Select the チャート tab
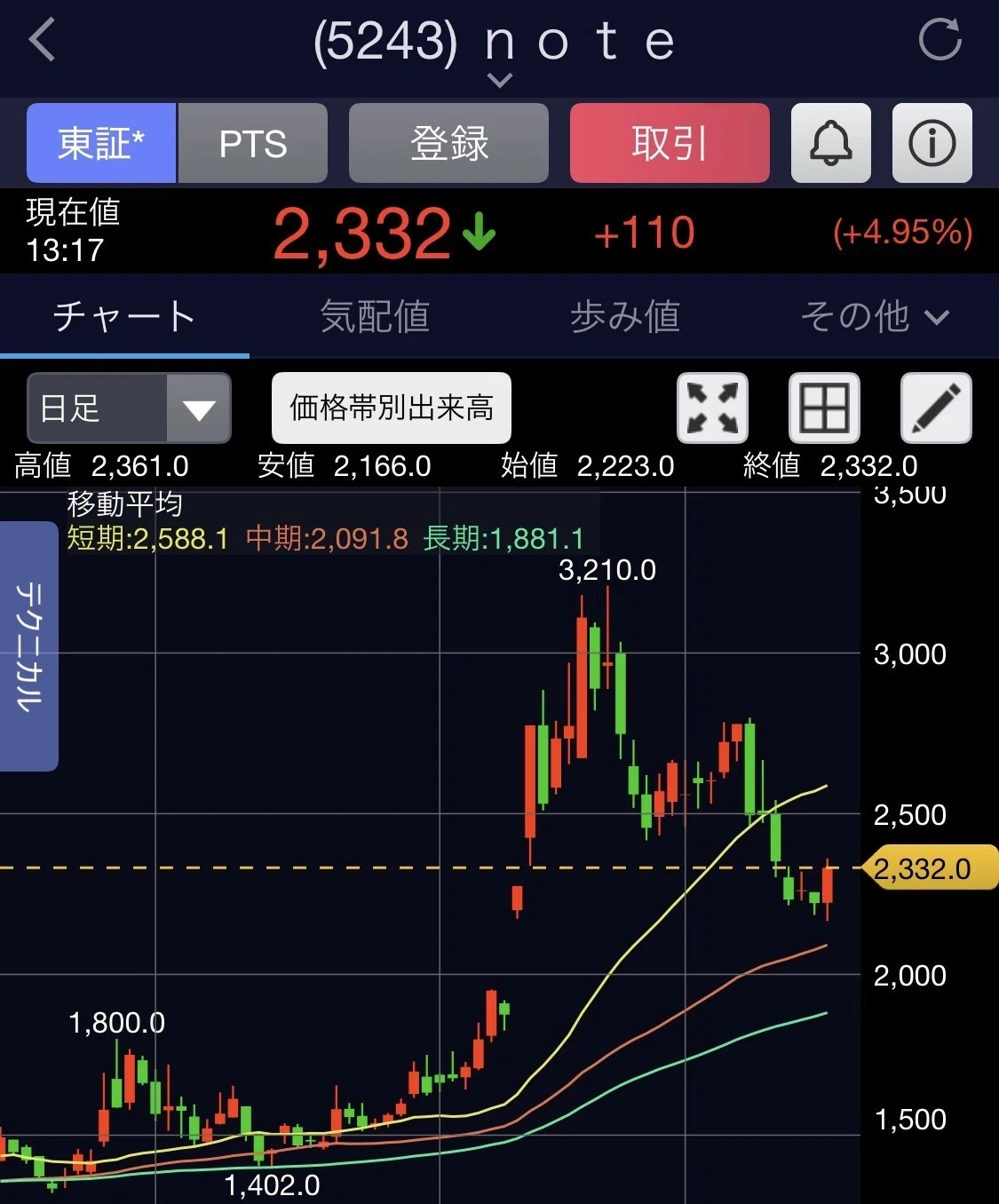Viewport: 999px width, 1204px height. [x=124, y=316]
